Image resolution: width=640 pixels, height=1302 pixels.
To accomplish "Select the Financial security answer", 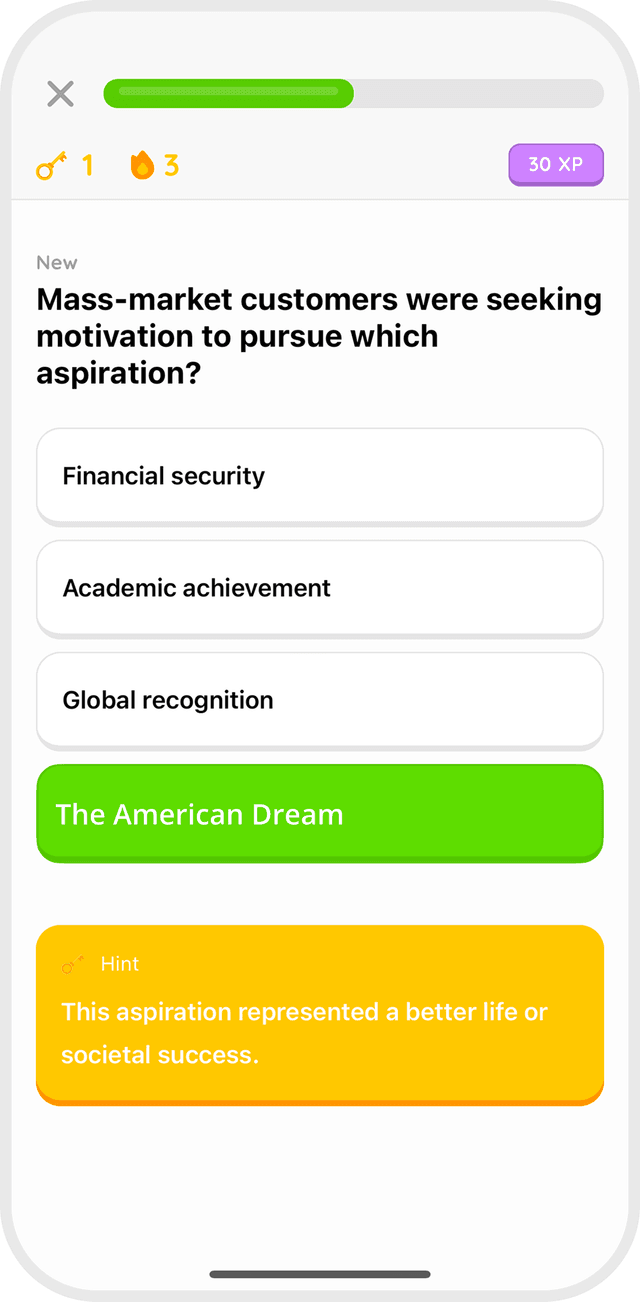I will coord(320,476).
